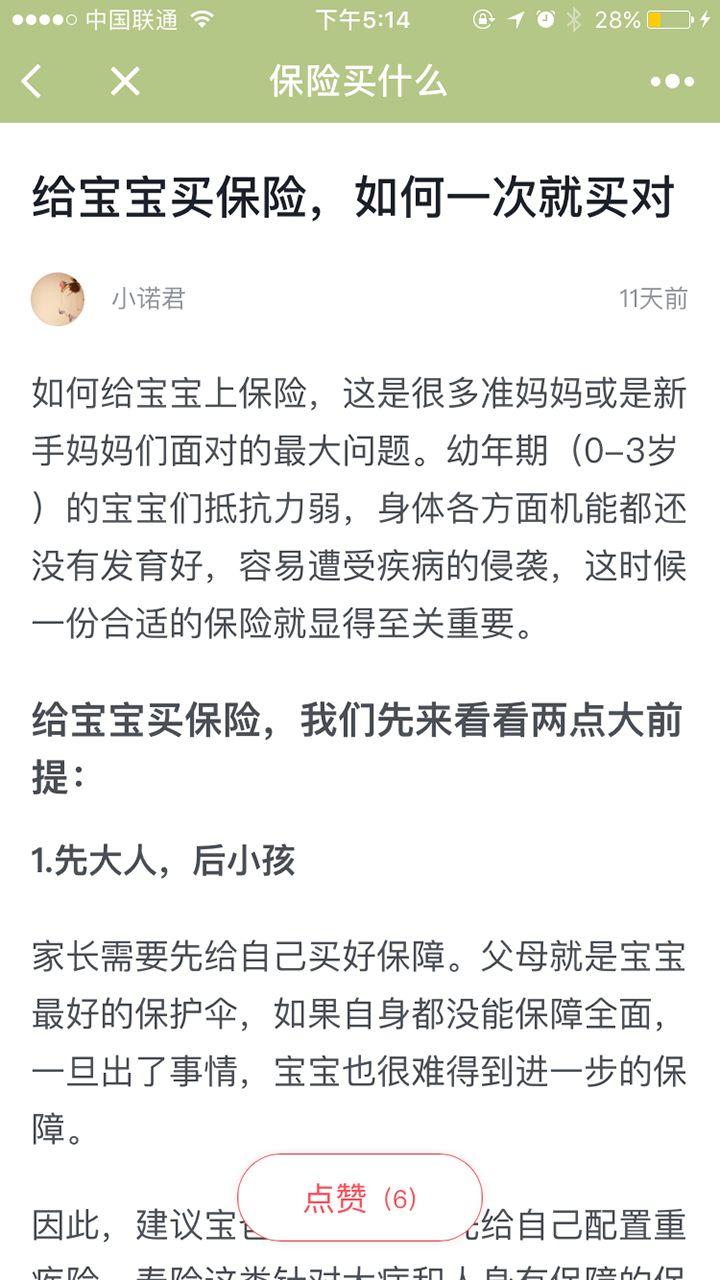
Task: Open author 小诺君's profile avatar
Action: (x=58, y=299)
